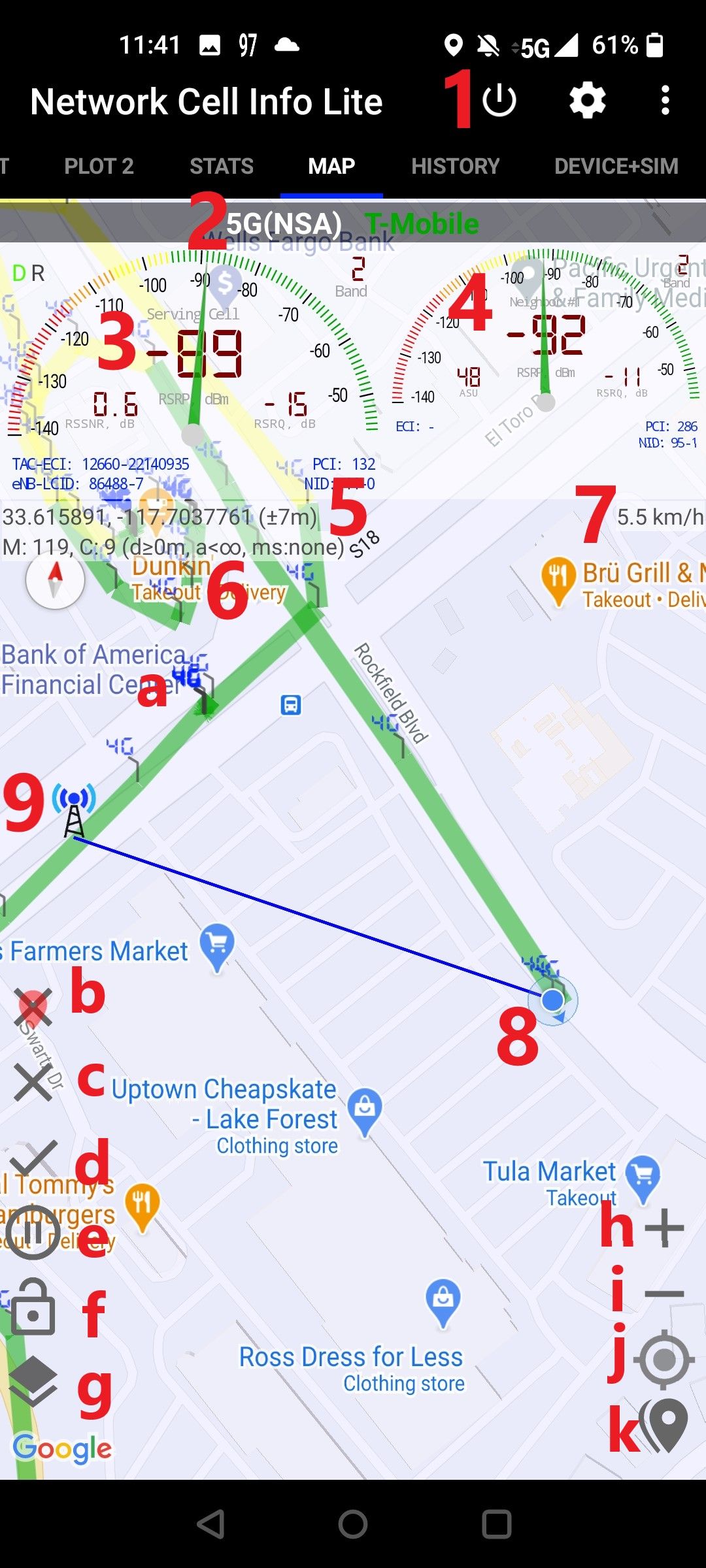This screenshot has height=1568, width=706.
Task: Tap the cell tower marker on the map
Action: (74, 809)
